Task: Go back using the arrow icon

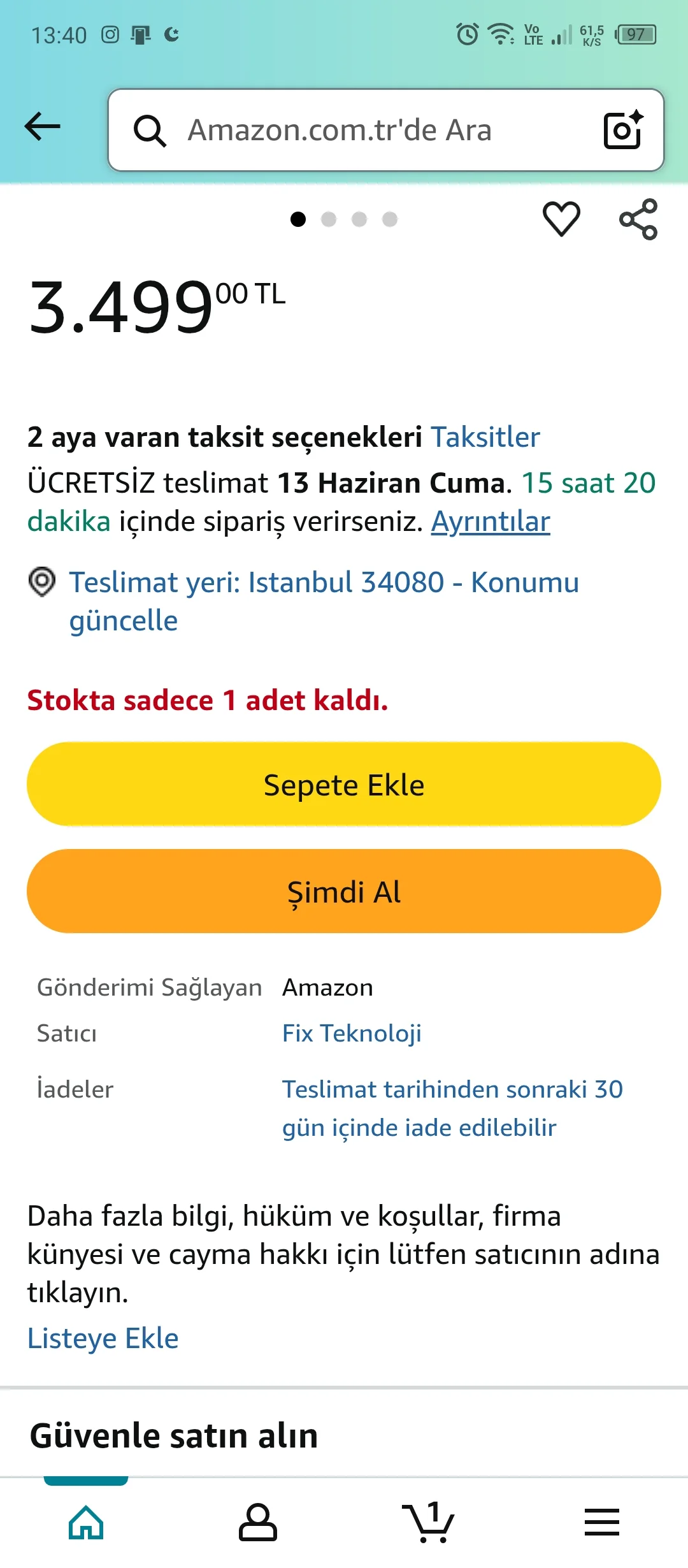Action: pyautogui.click(x=42, y=126)
